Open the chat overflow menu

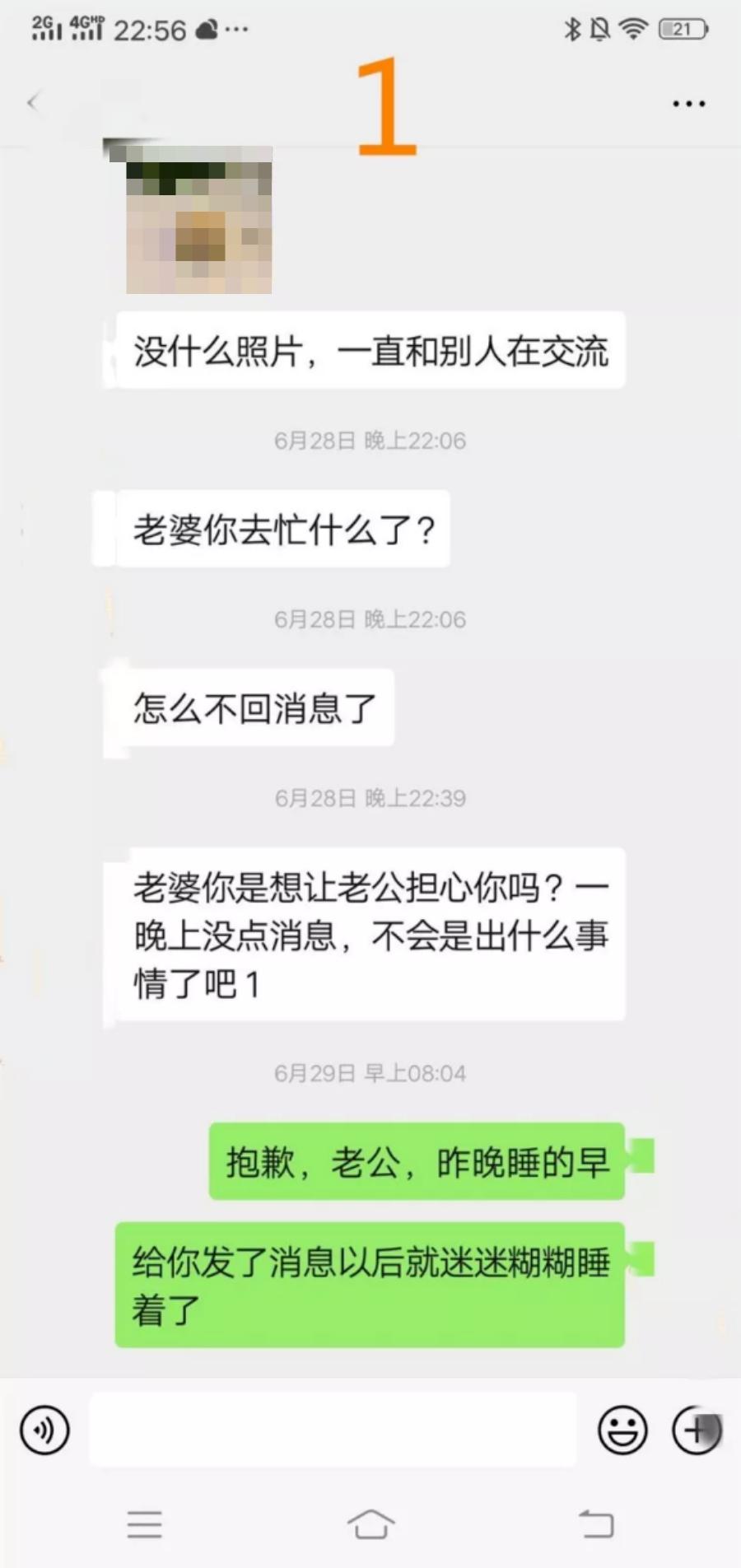(x=688, y=104)
